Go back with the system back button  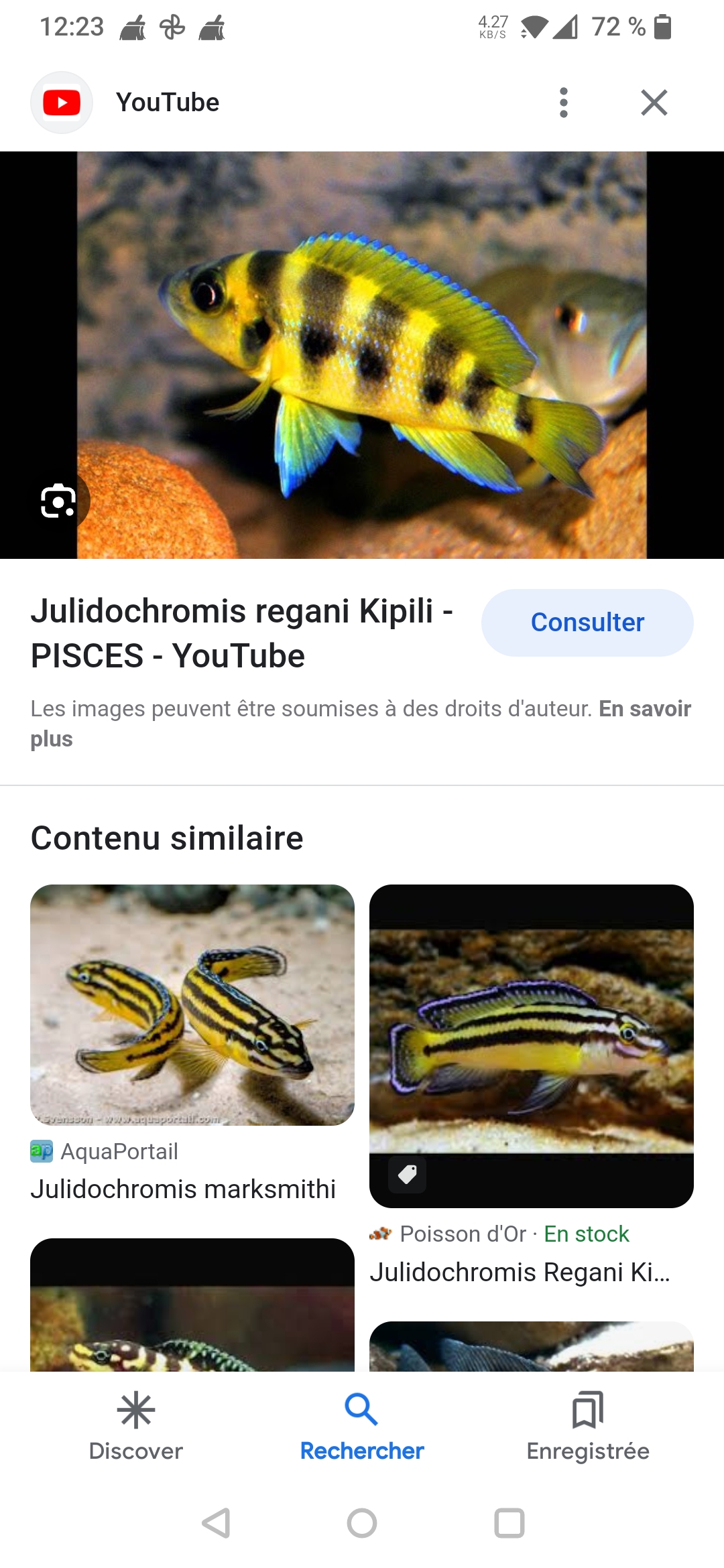pos(216,1523)
